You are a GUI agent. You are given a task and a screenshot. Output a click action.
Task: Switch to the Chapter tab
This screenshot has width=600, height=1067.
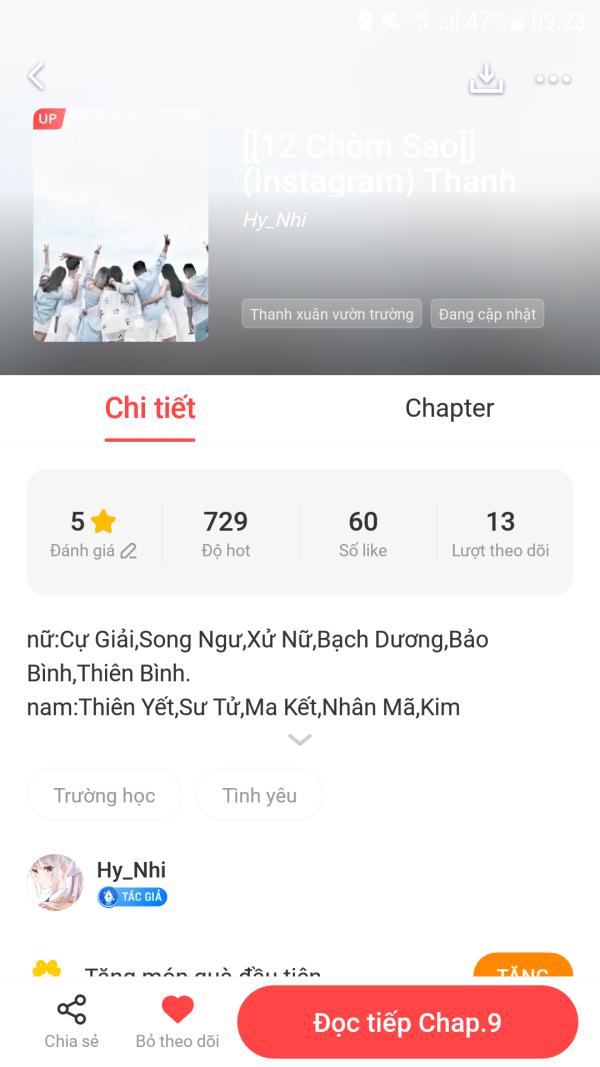tap(449, 408)
